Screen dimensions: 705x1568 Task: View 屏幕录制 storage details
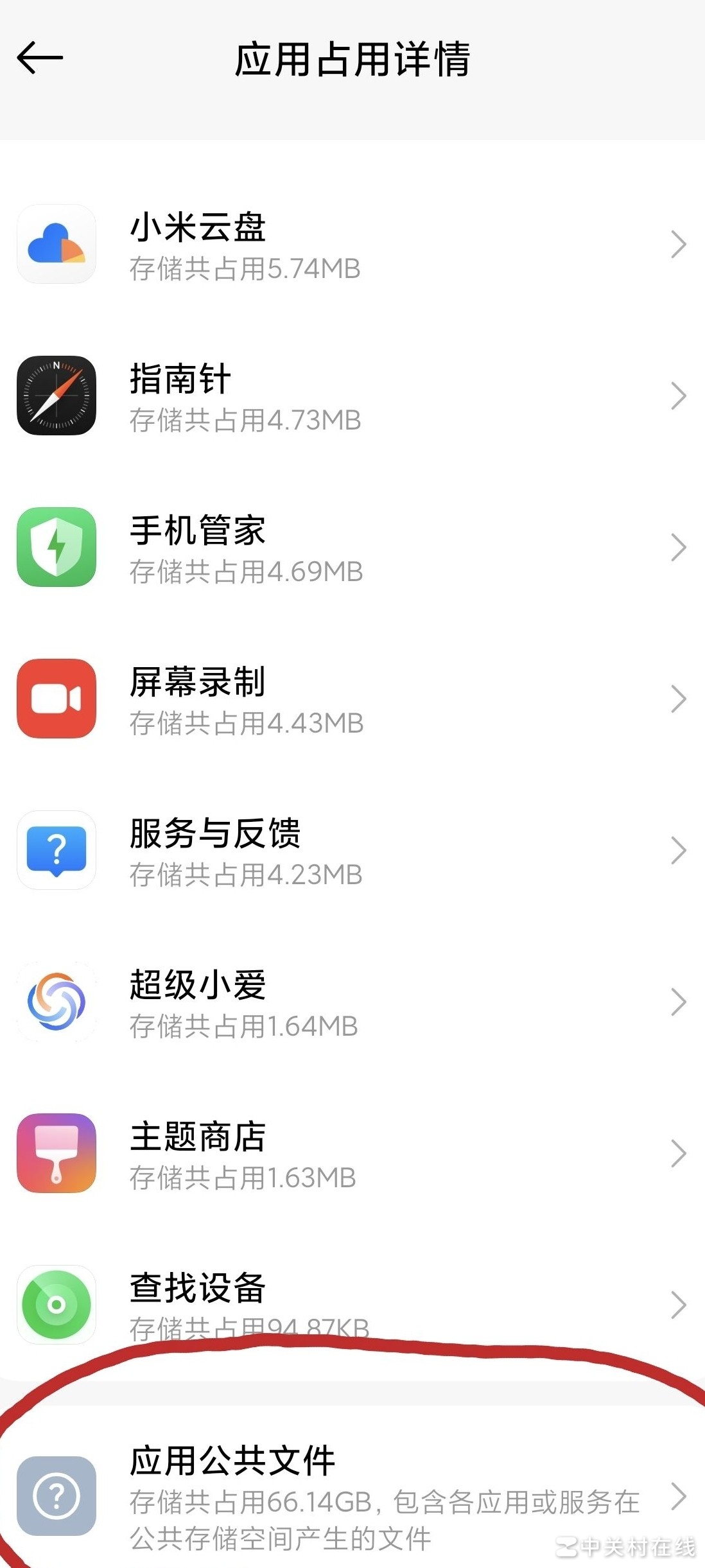pyautogui.click(x=352, y=699)
